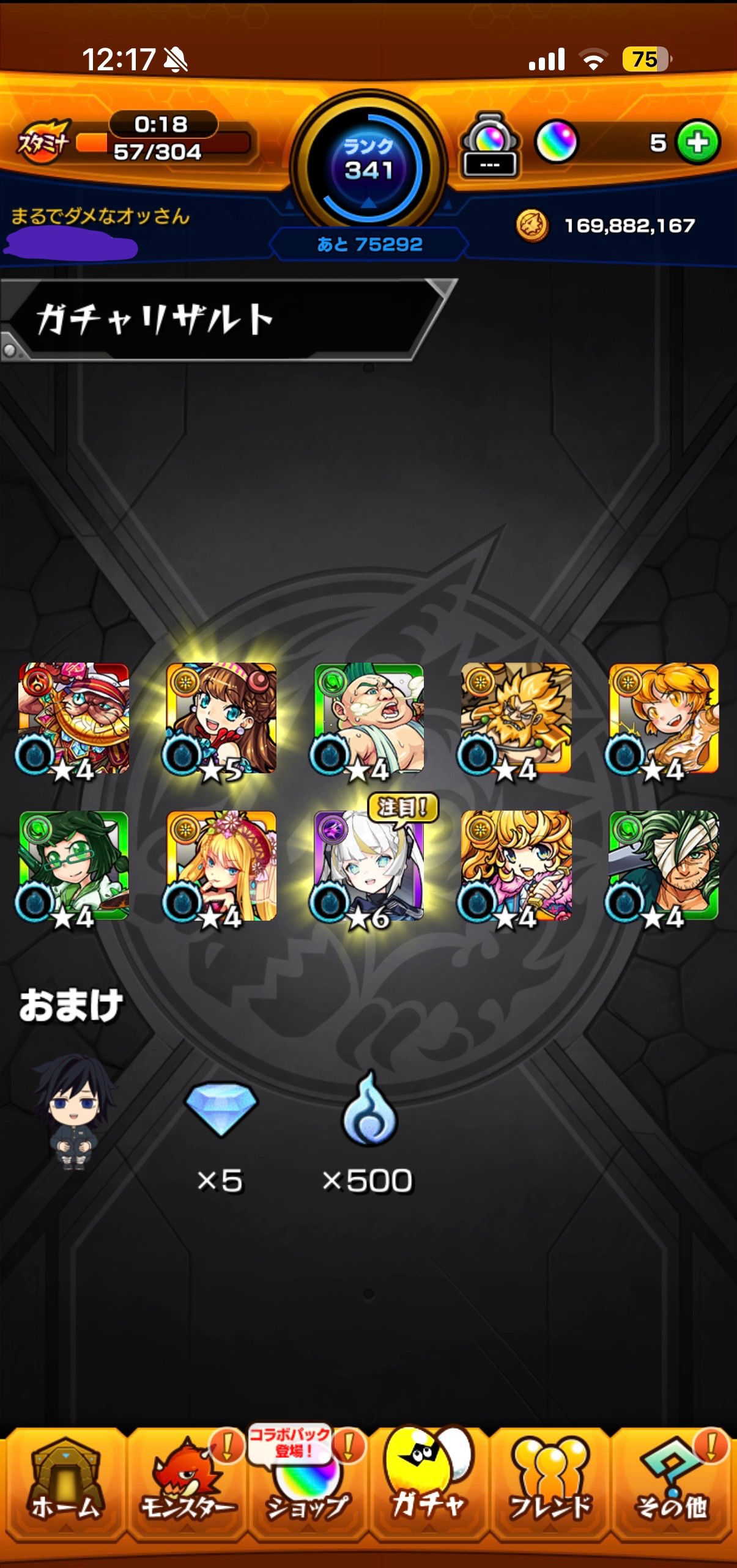Open the ★4 golden lion-maned character

[516, 718]
